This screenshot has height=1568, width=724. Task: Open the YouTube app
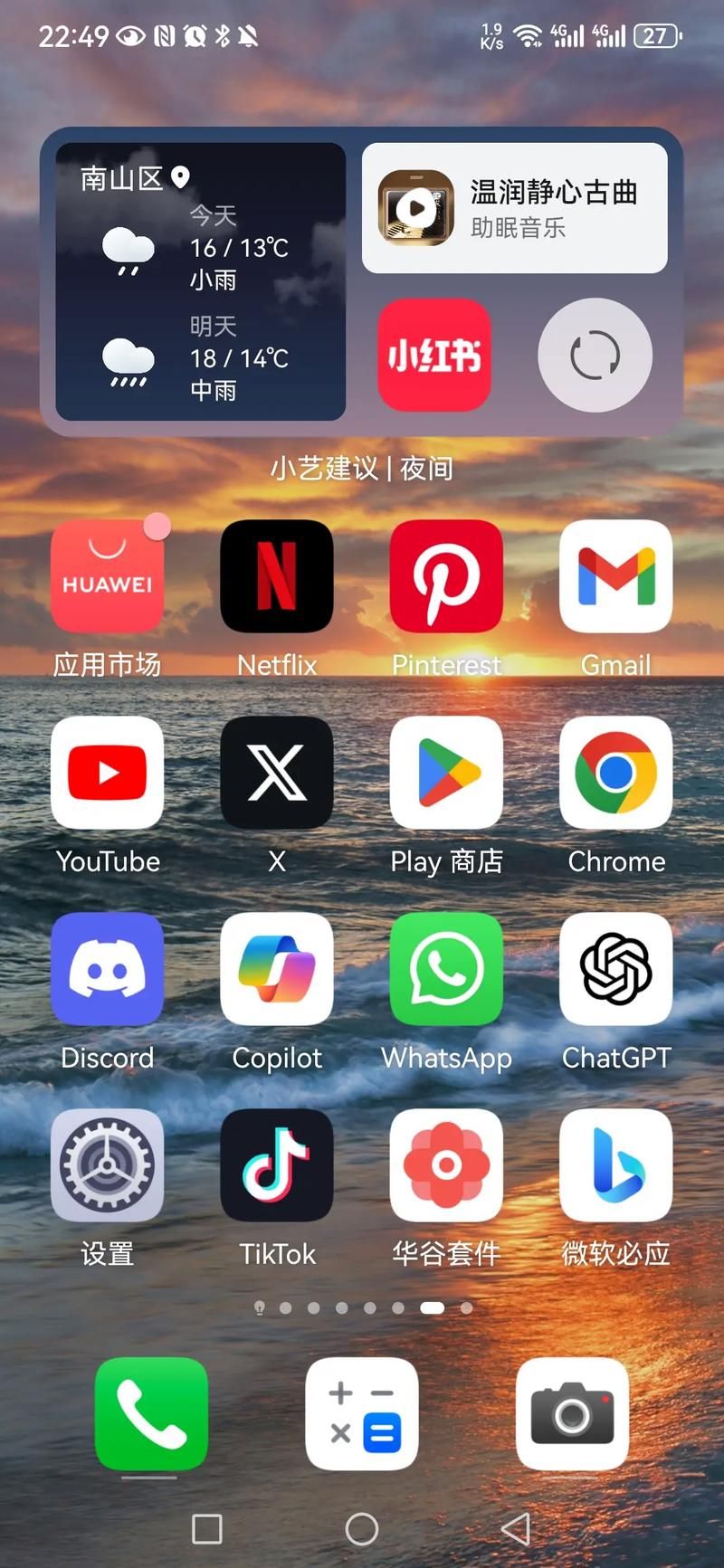(x=108, y=773)
